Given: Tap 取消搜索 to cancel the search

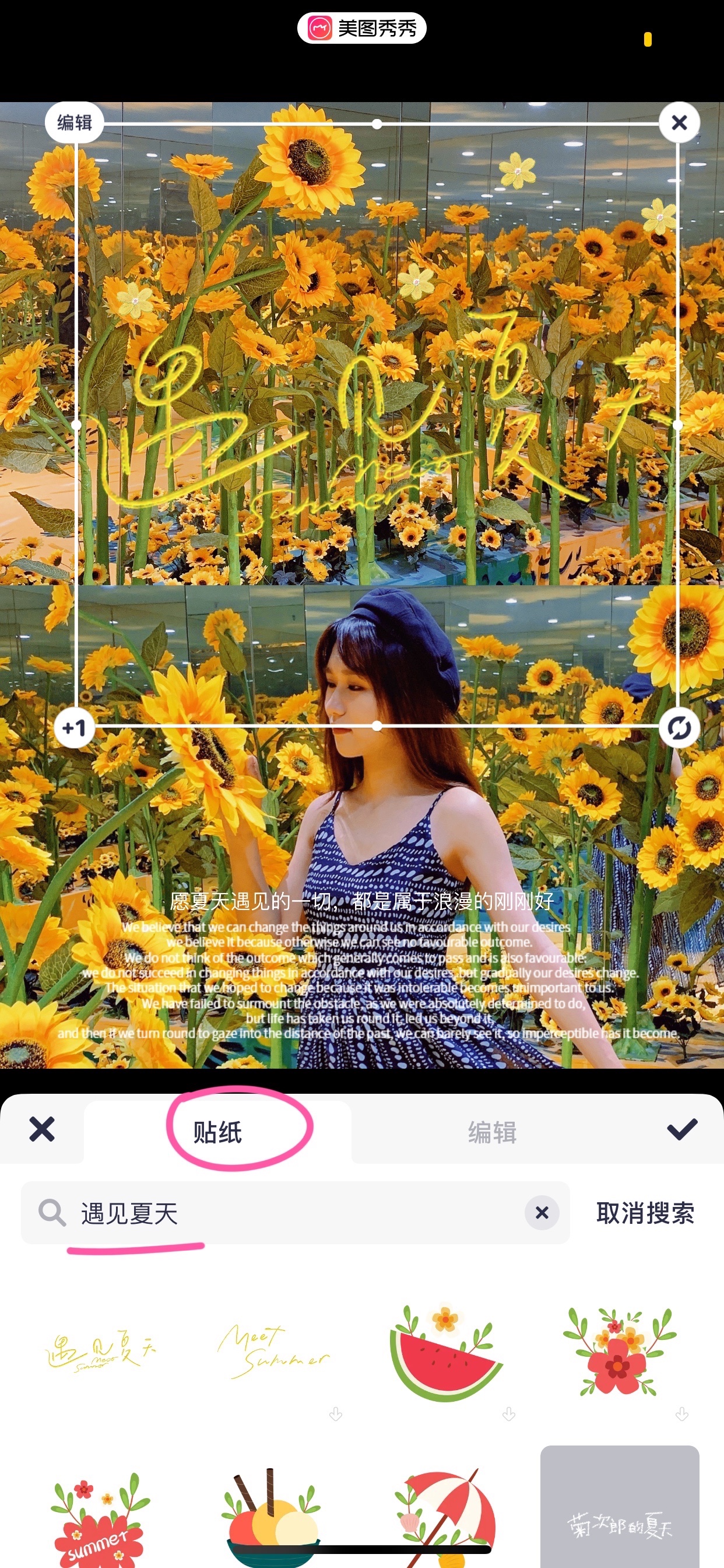Looking at the screenshot, I should point(645,1213).
